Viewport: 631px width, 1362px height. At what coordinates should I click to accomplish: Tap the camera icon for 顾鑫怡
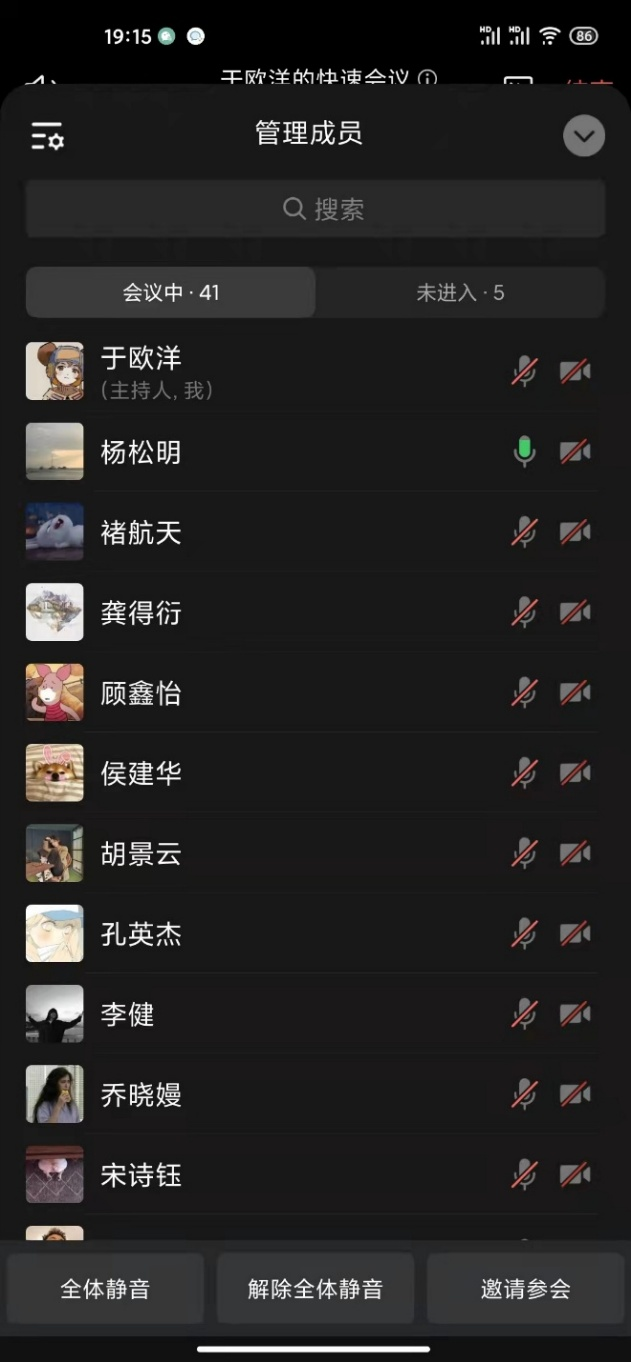[575, 693]
